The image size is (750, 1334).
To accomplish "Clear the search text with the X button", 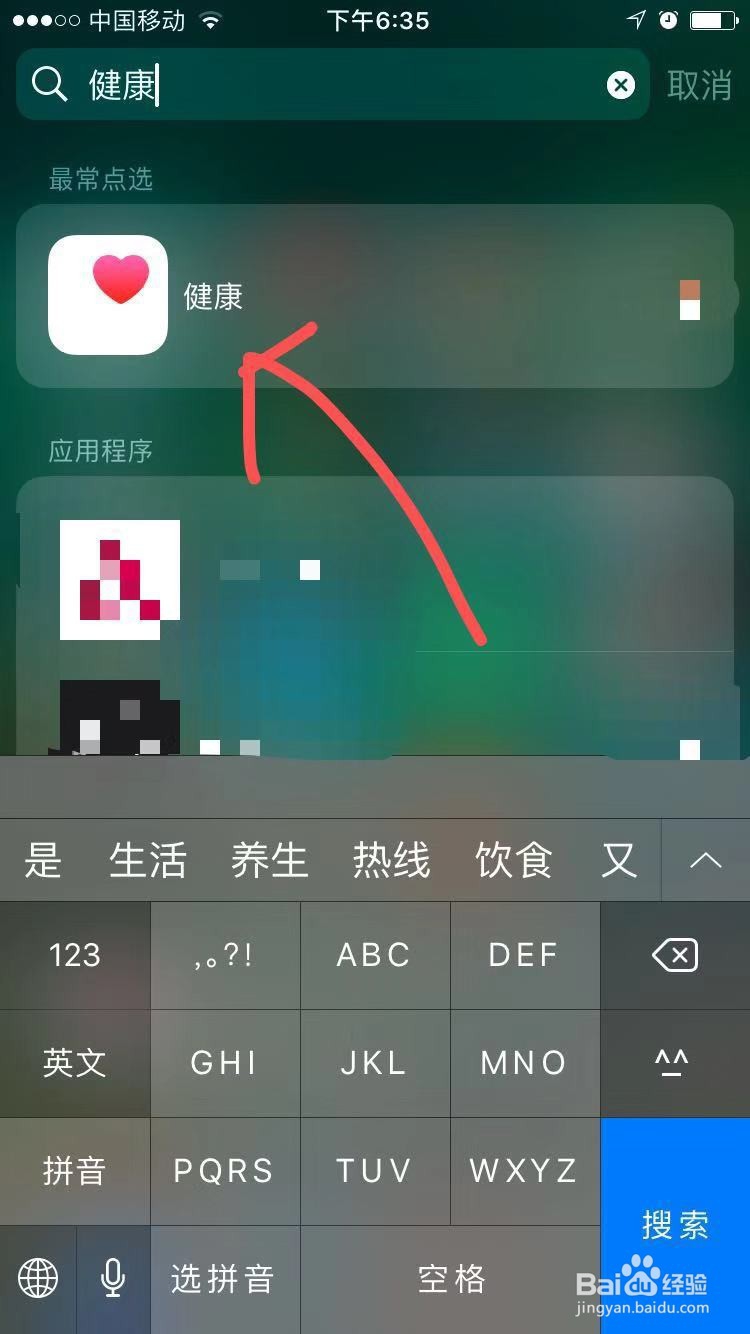I will 621,85.
